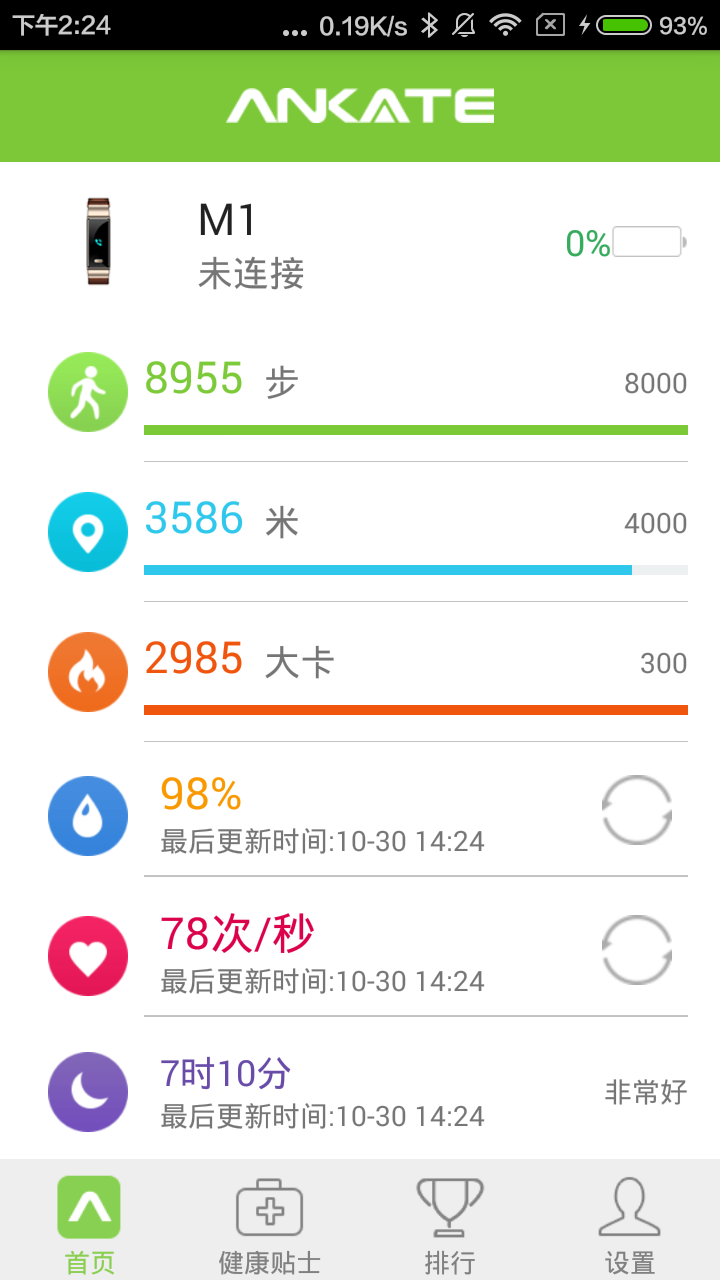Go to the 排行 ranking tab
720x1280 pixels.
[449, 1225]
